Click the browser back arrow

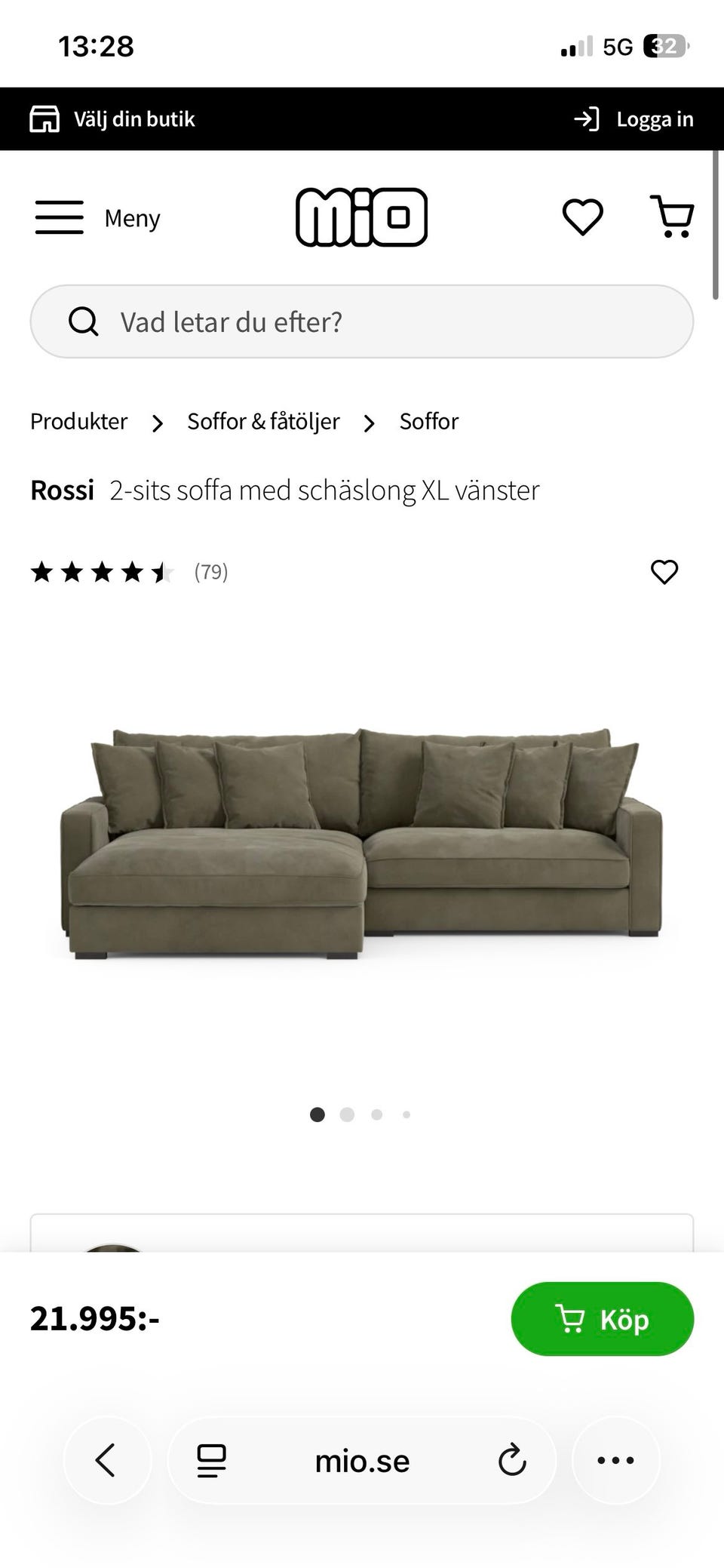(107, 1459)
